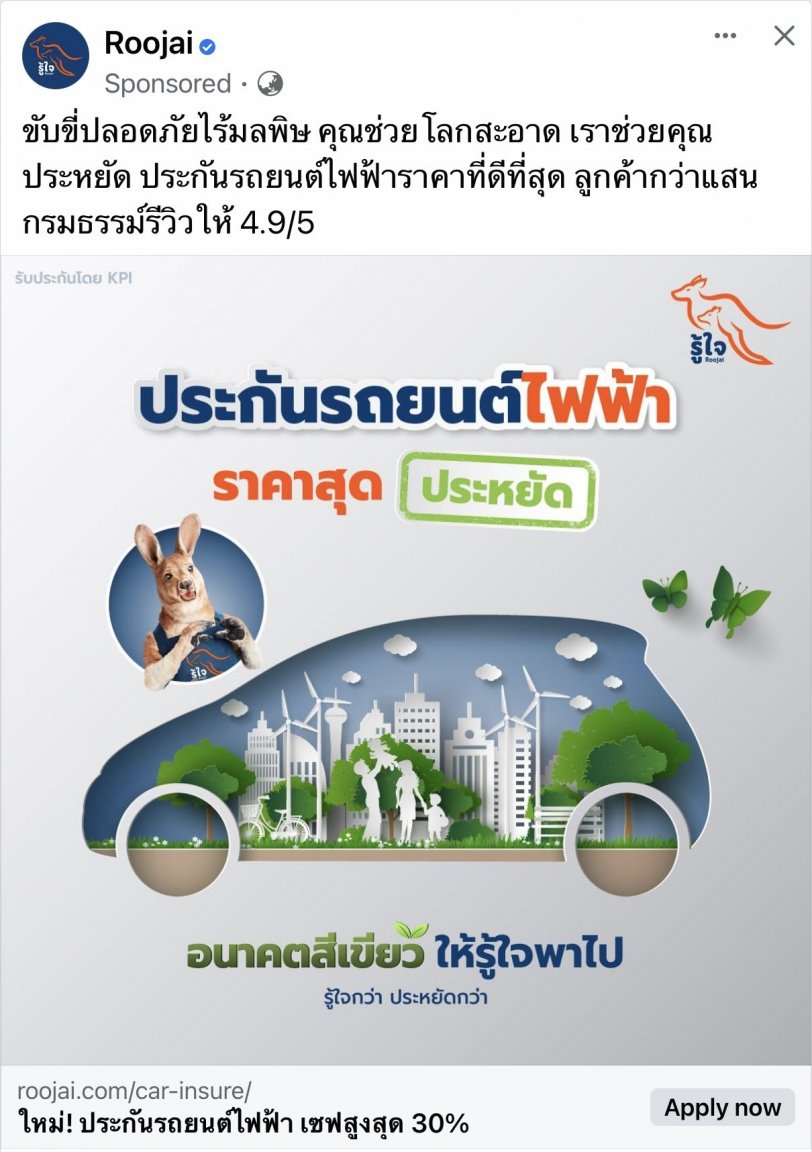812x1152 pixels.
Task: Open Roojai's profile picture
Action: coord(55,55)
